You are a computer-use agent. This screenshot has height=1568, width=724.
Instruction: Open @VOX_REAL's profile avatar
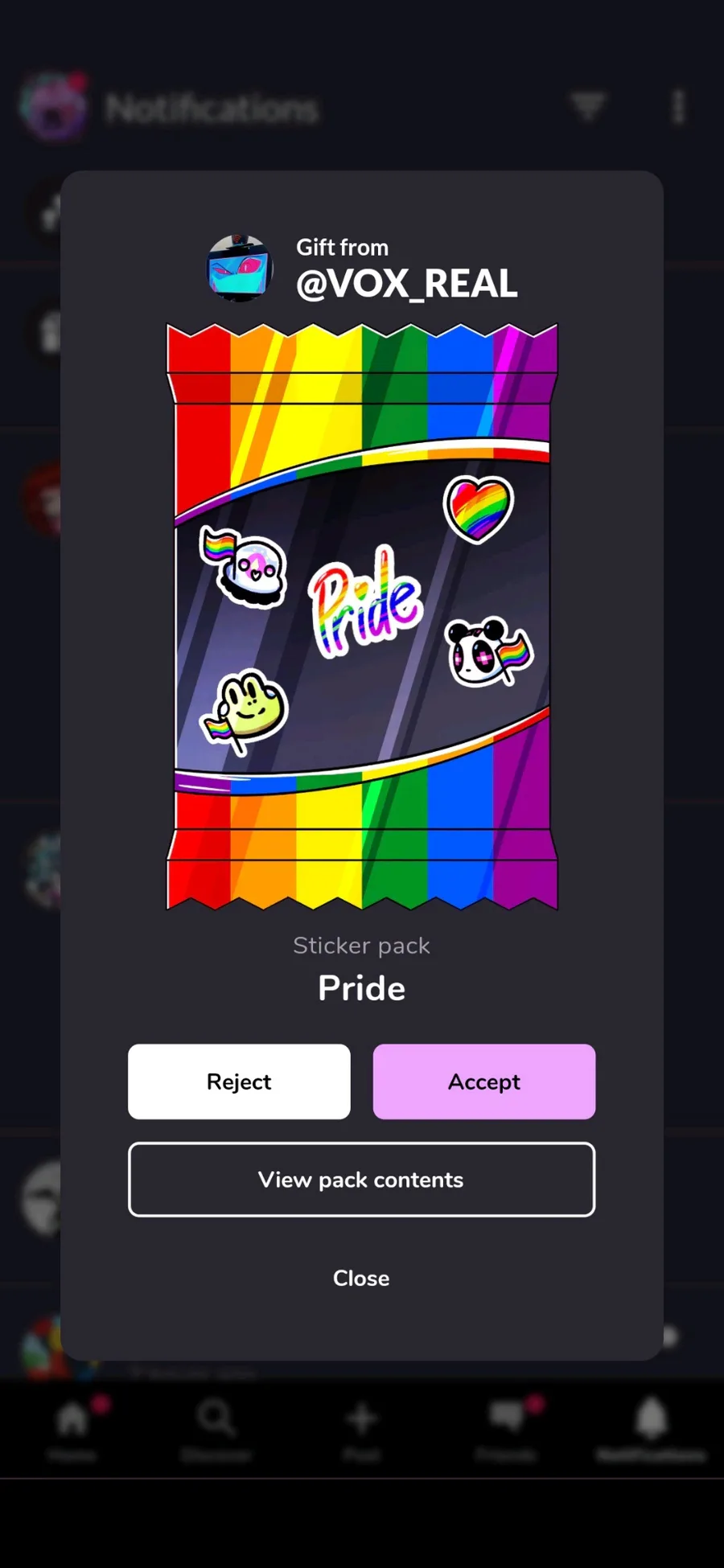coord(240,269)
